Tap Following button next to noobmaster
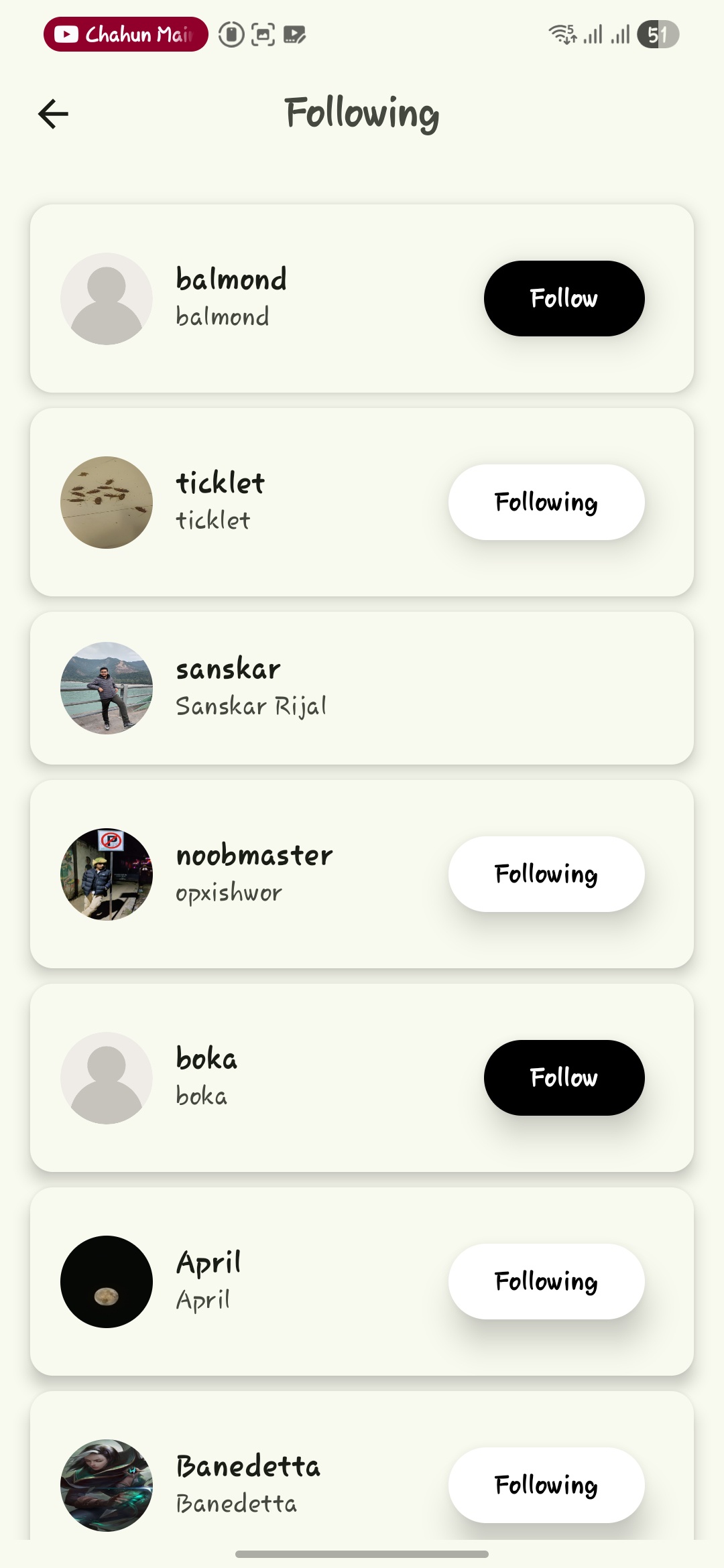The height and width of the screenshot is (1568, 724). (x=546, y=874)
